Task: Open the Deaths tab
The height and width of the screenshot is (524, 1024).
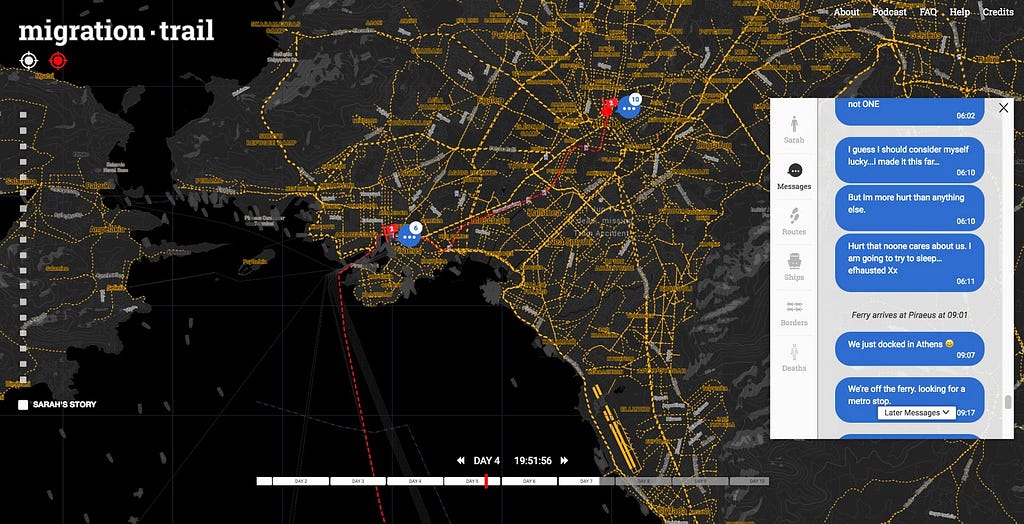Action: pyautogui.click(x=794, y=359)
